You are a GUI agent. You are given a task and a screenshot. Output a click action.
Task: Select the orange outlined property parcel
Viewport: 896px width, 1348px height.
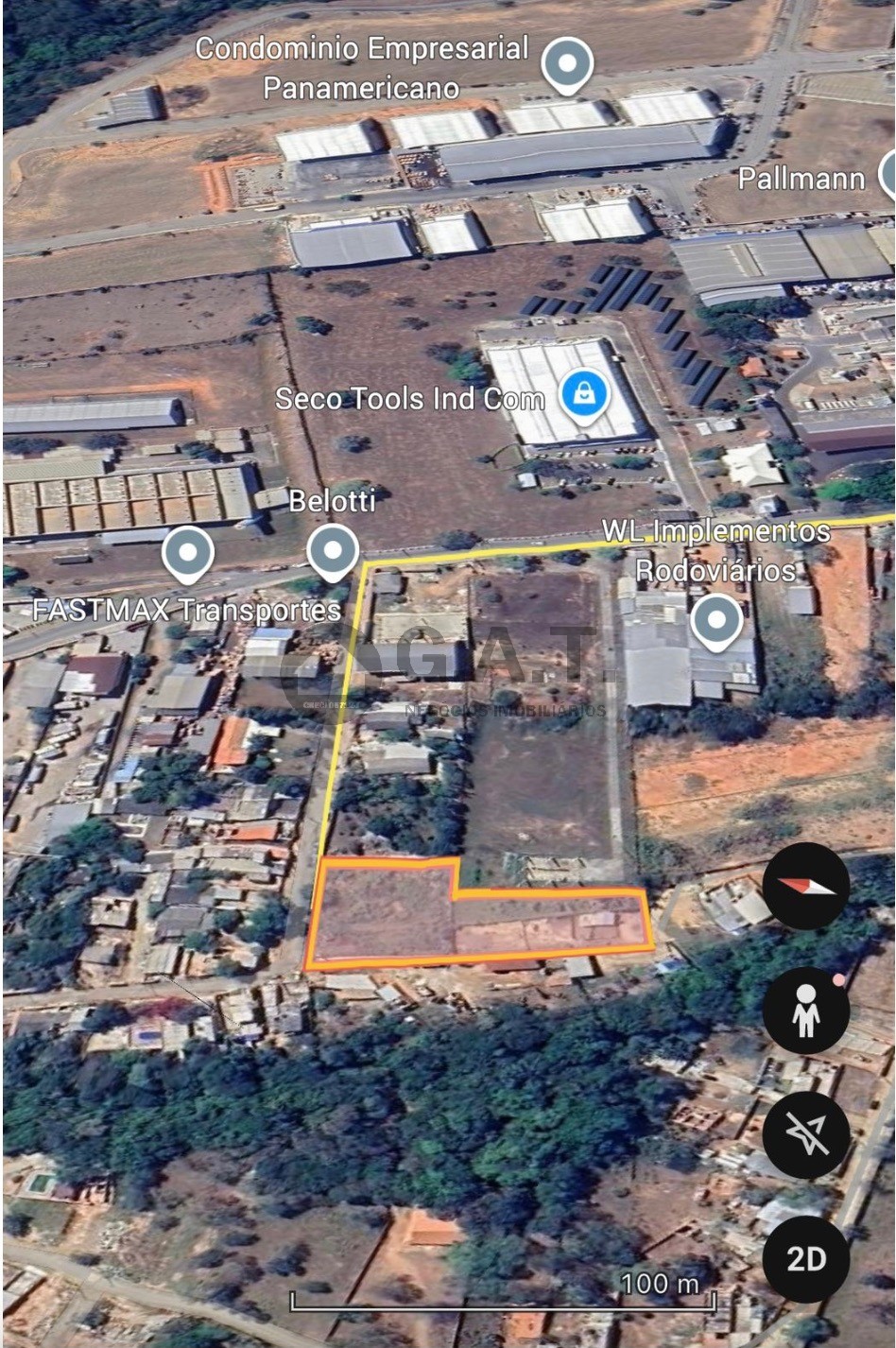click(425, 912)
